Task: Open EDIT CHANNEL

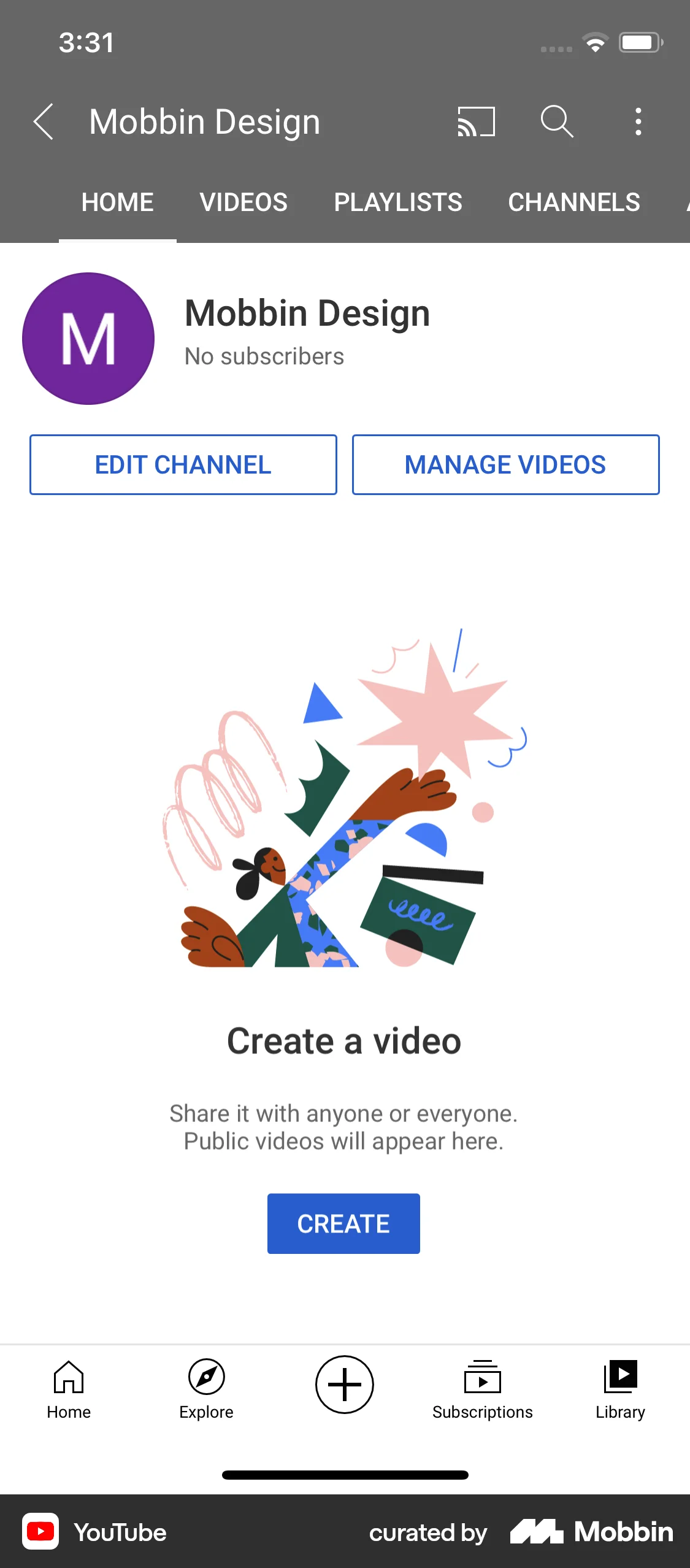Action: coord(183,464)
